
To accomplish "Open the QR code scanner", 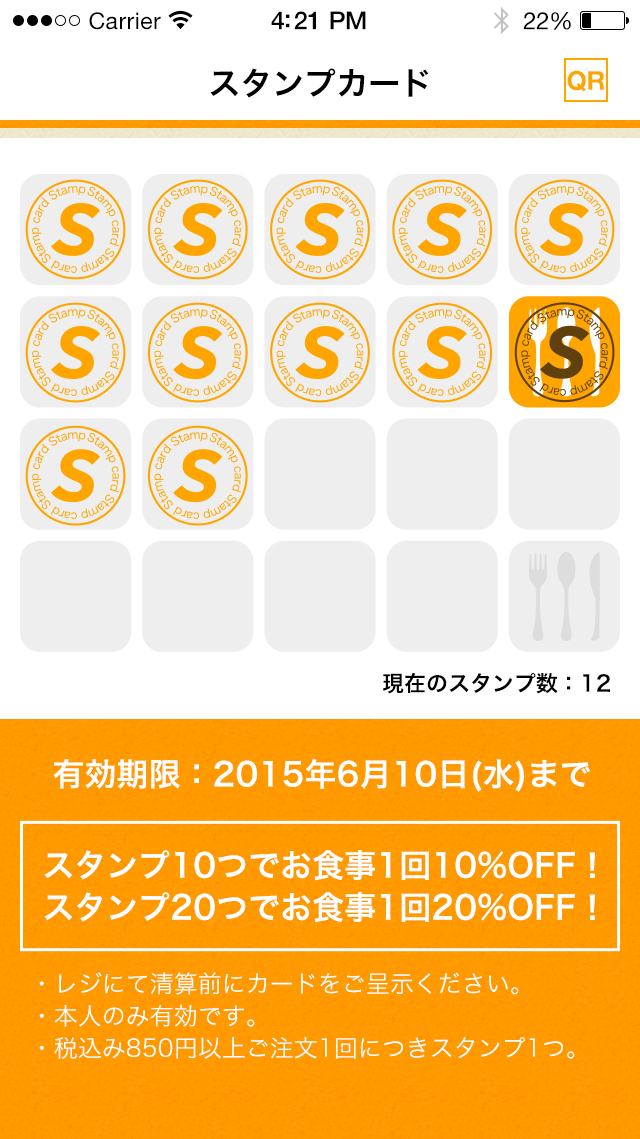I will [x=585, y=81].
